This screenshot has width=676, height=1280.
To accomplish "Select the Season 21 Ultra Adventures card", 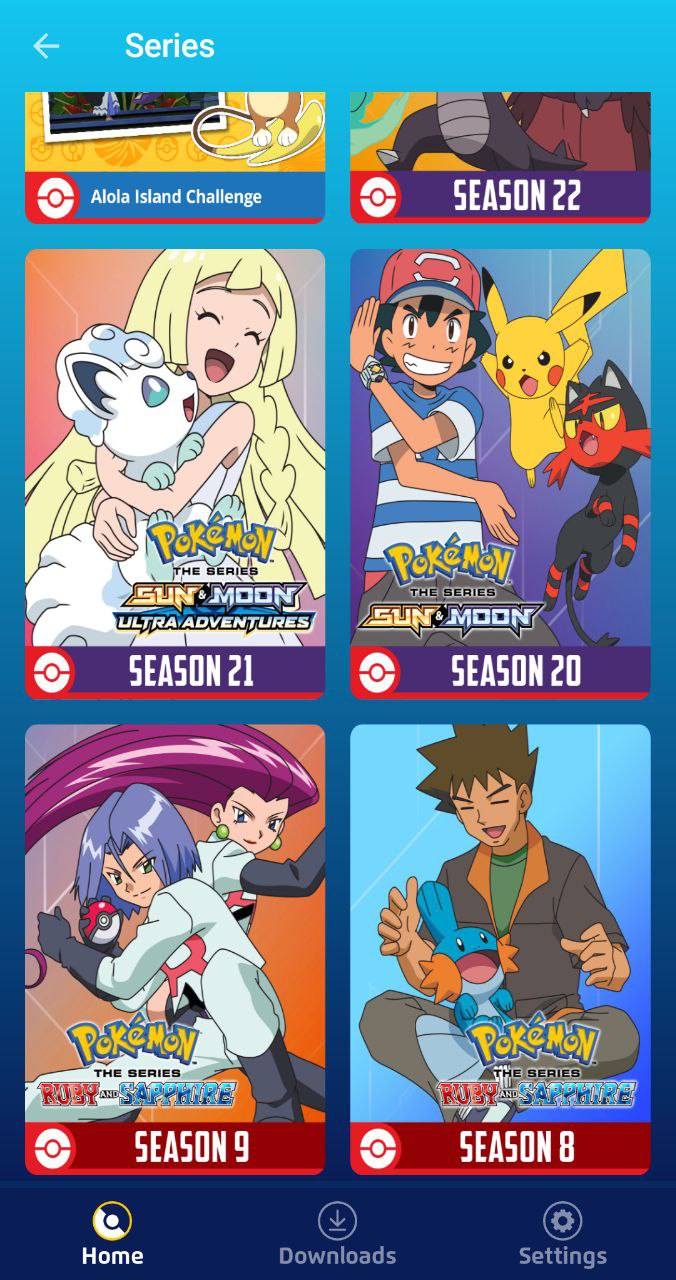I will pyautogui.click(x=175, y=473).
